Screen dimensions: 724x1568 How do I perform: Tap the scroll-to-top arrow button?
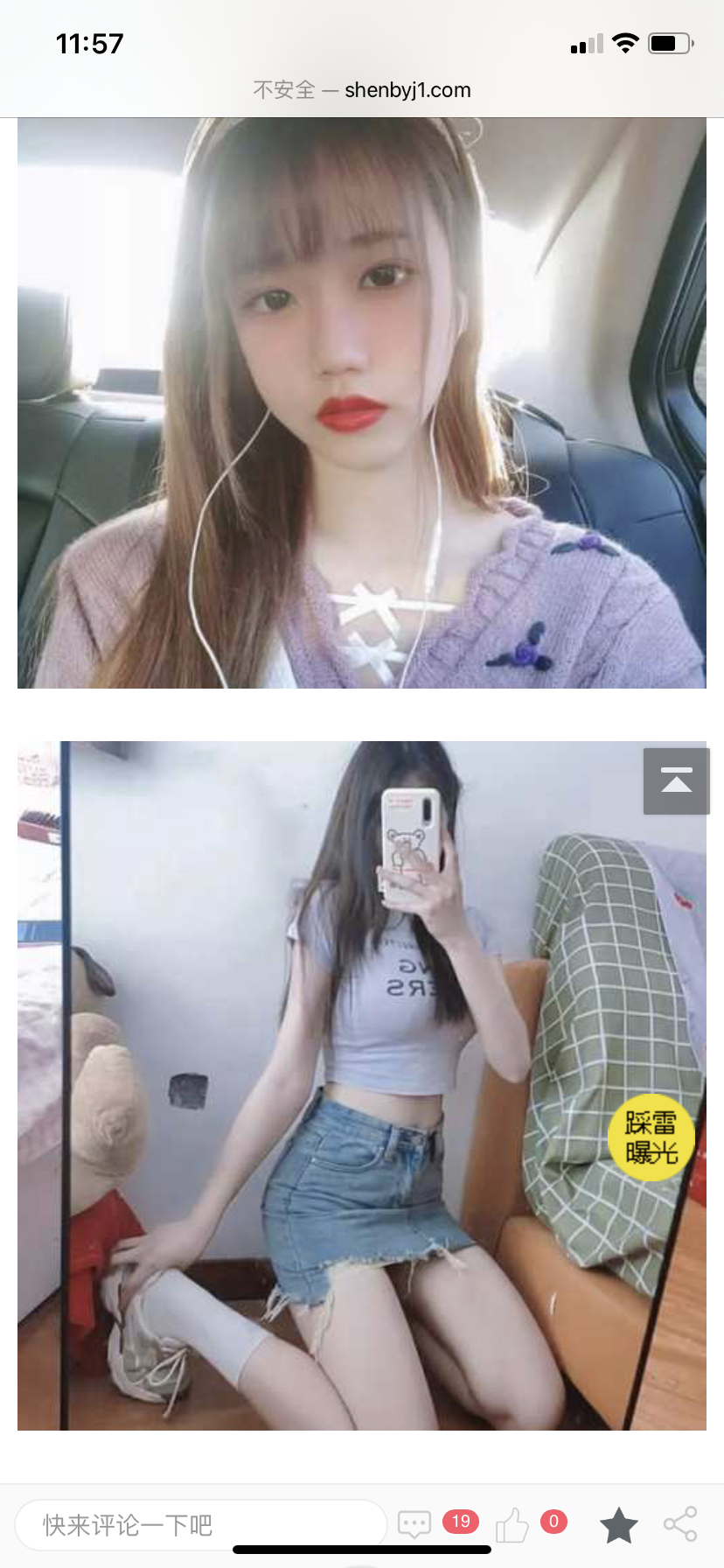[x=676, y=781]
